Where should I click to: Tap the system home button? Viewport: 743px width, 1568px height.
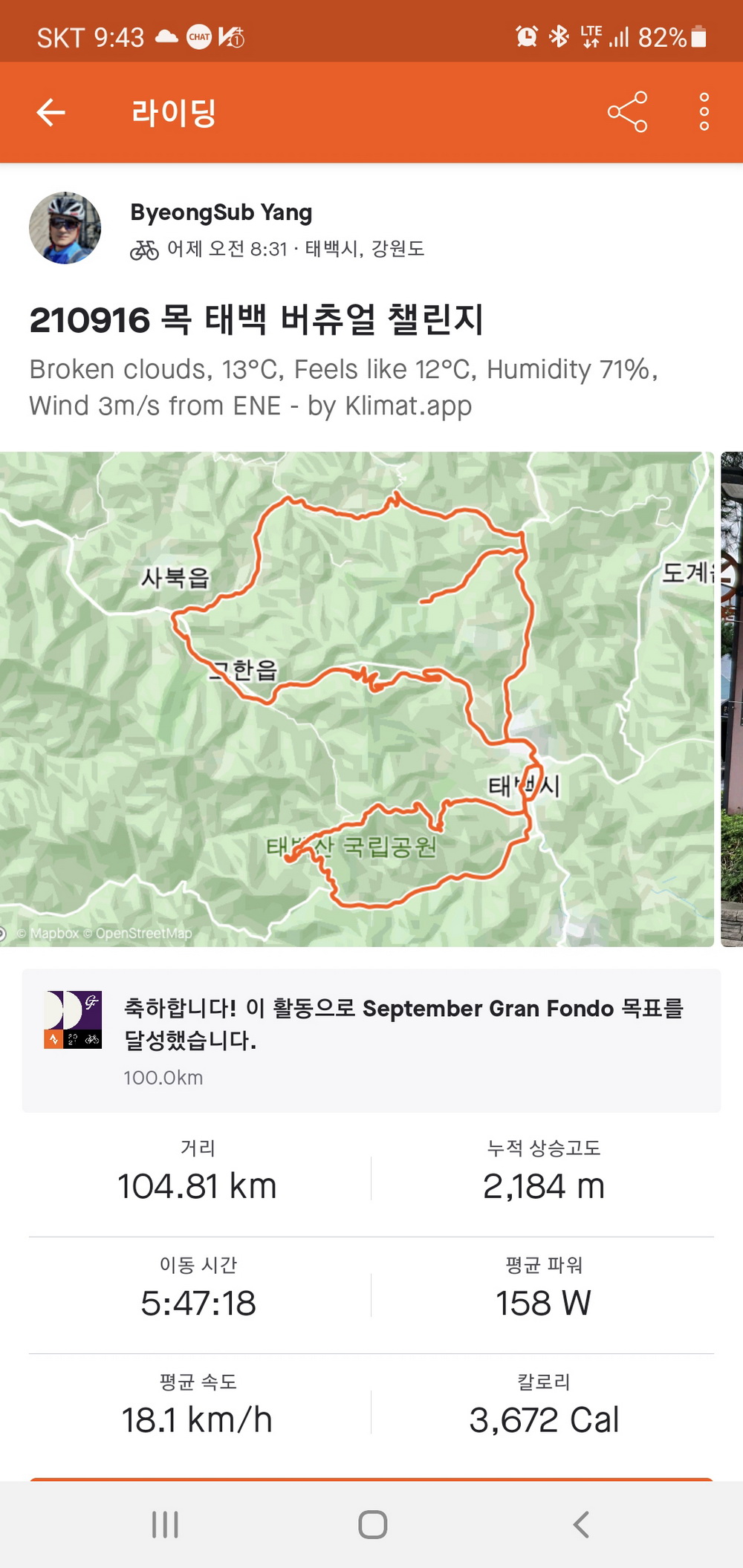coord(372,1525)
